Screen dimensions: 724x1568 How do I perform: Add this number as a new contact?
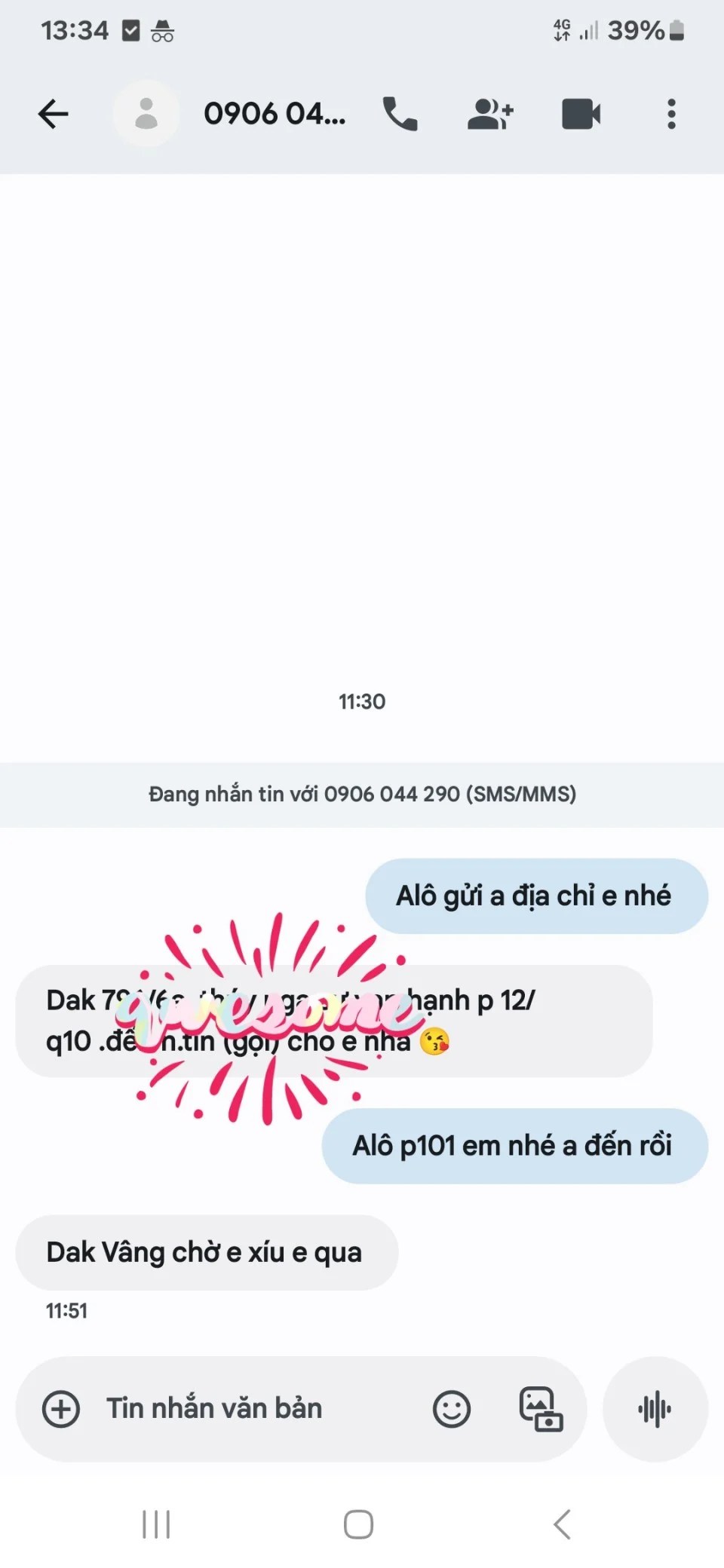[490, 115]
